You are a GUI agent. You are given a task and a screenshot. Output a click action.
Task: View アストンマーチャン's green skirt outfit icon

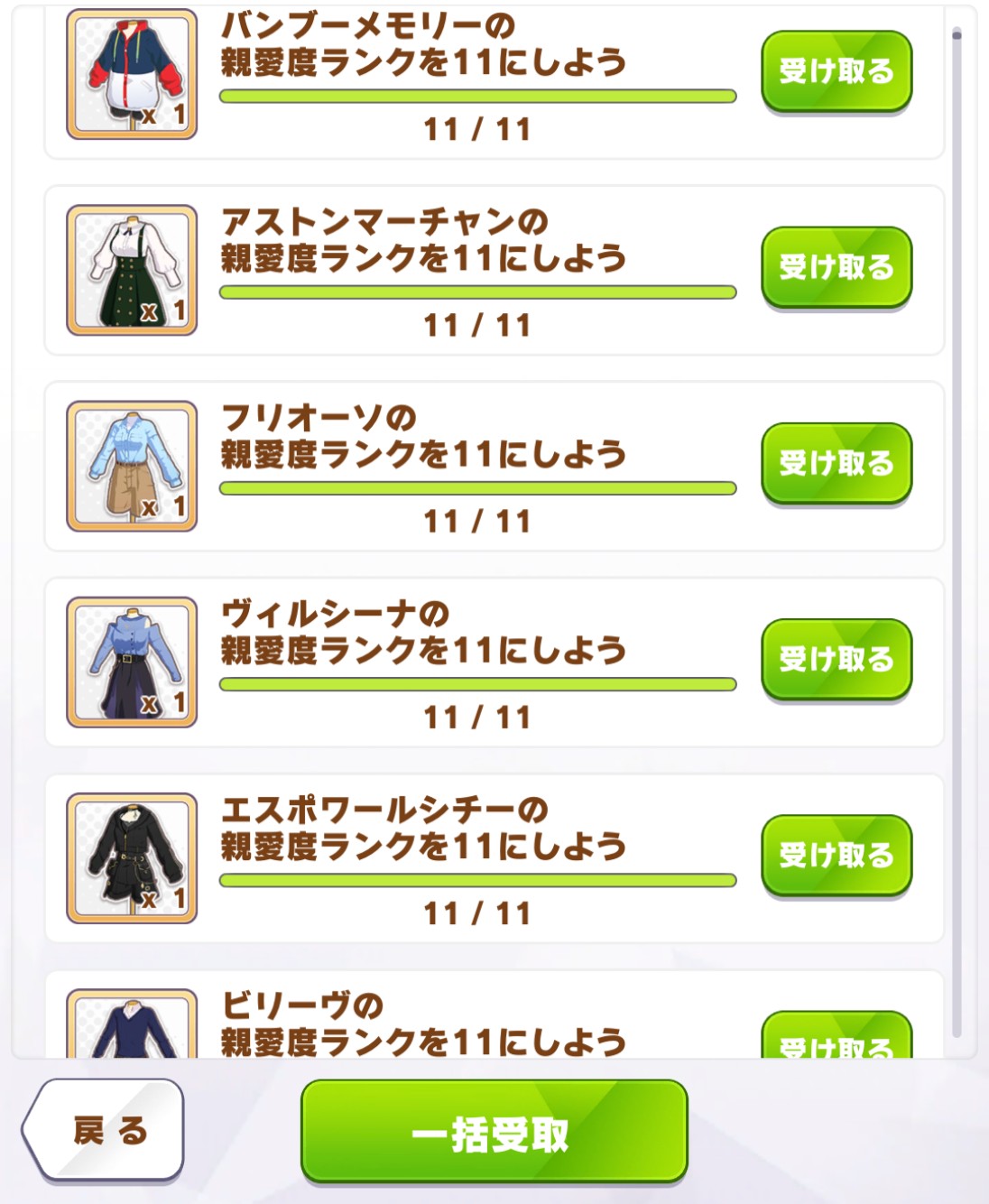pyautogui.click(x=132, y=270)
